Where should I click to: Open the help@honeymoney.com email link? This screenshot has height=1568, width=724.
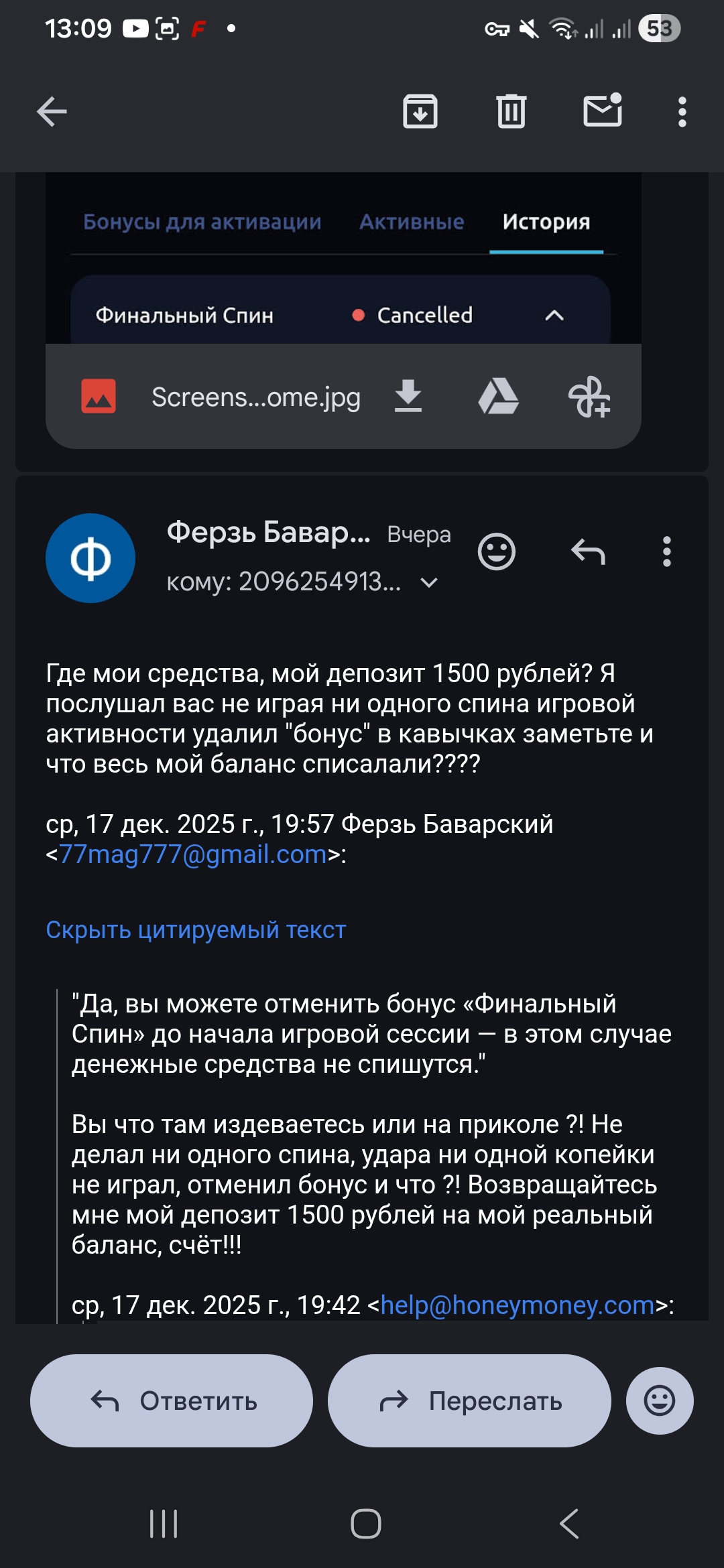click(x=517, y=1305)
